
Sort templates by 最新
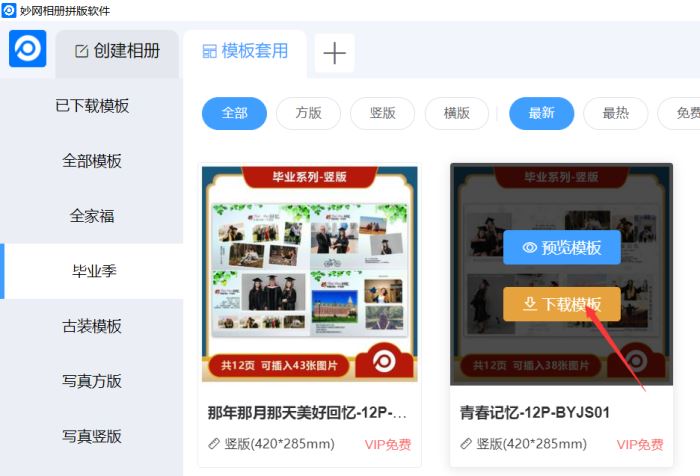[542, 113]
